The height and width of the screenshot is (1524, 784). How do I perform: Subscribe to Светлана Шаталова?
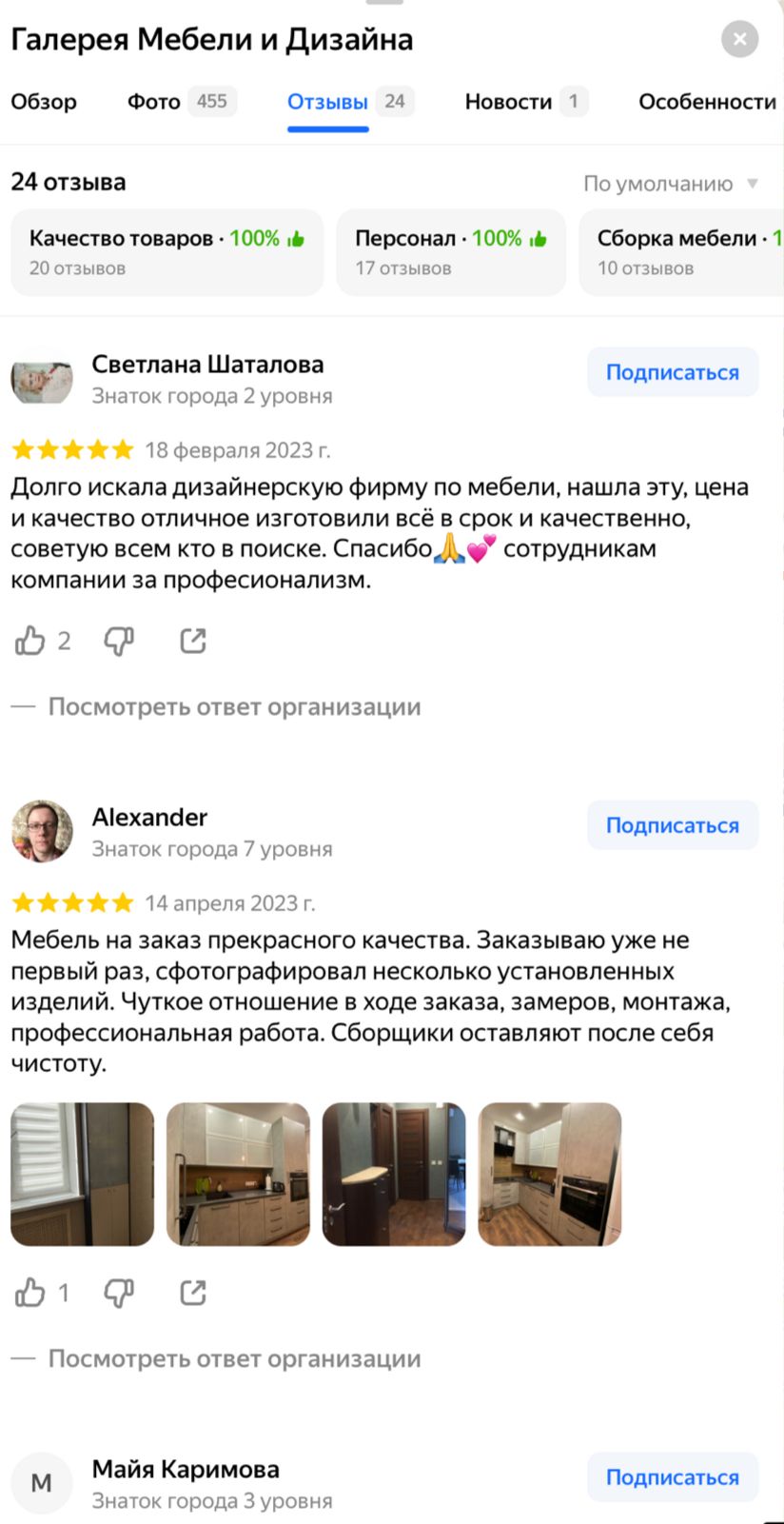[672, 372]
